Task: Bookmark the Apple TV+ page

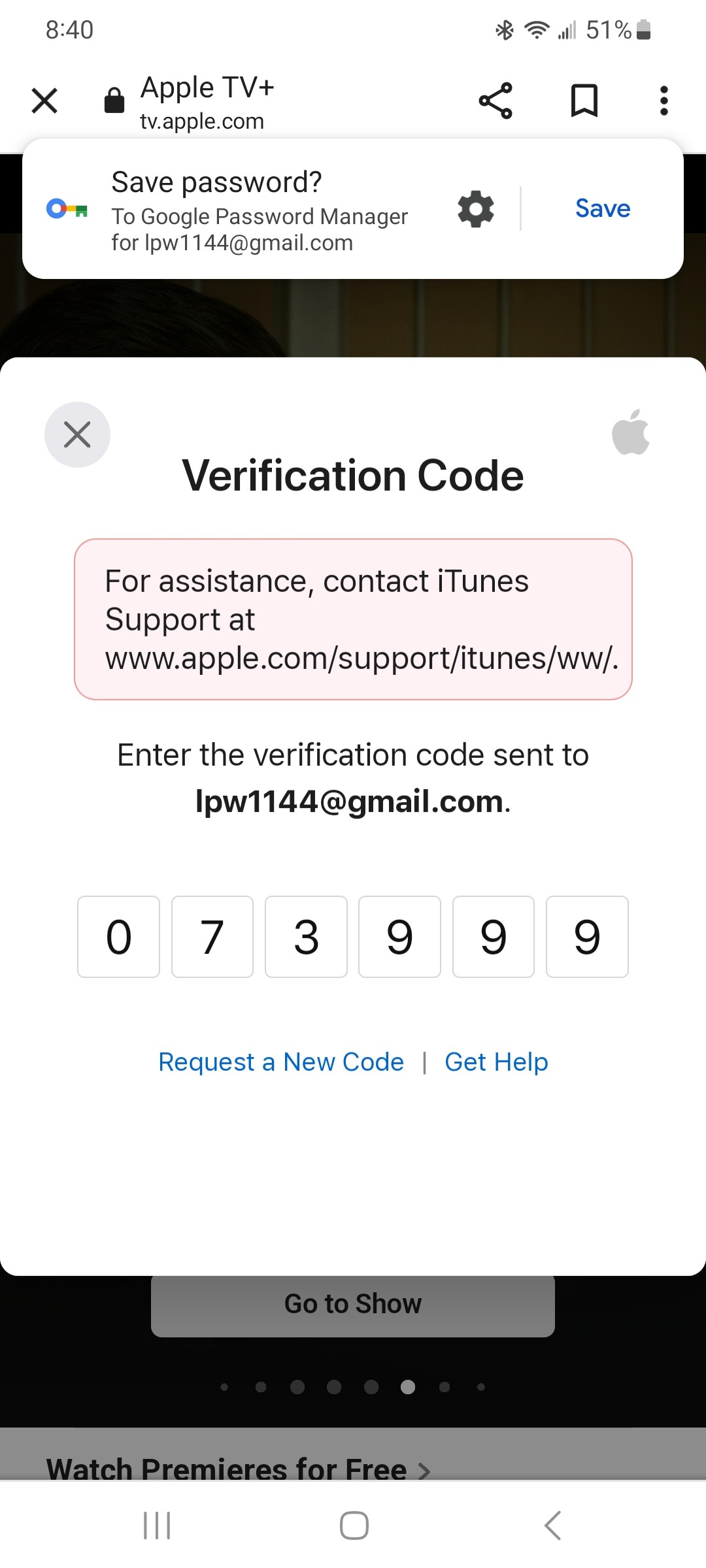Action: [584, 101]
